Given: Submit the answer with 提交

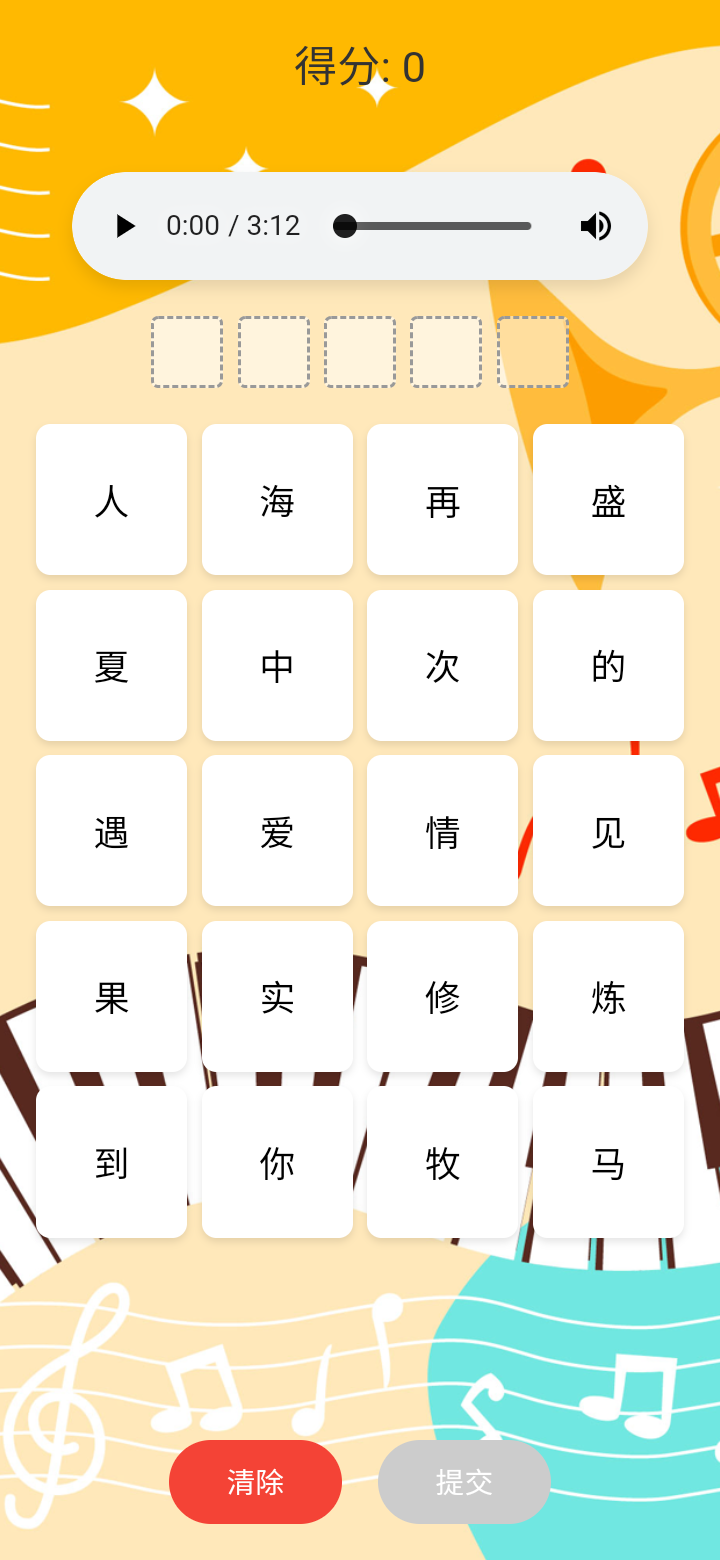Looking at the screenshot, I should 464,1482.
